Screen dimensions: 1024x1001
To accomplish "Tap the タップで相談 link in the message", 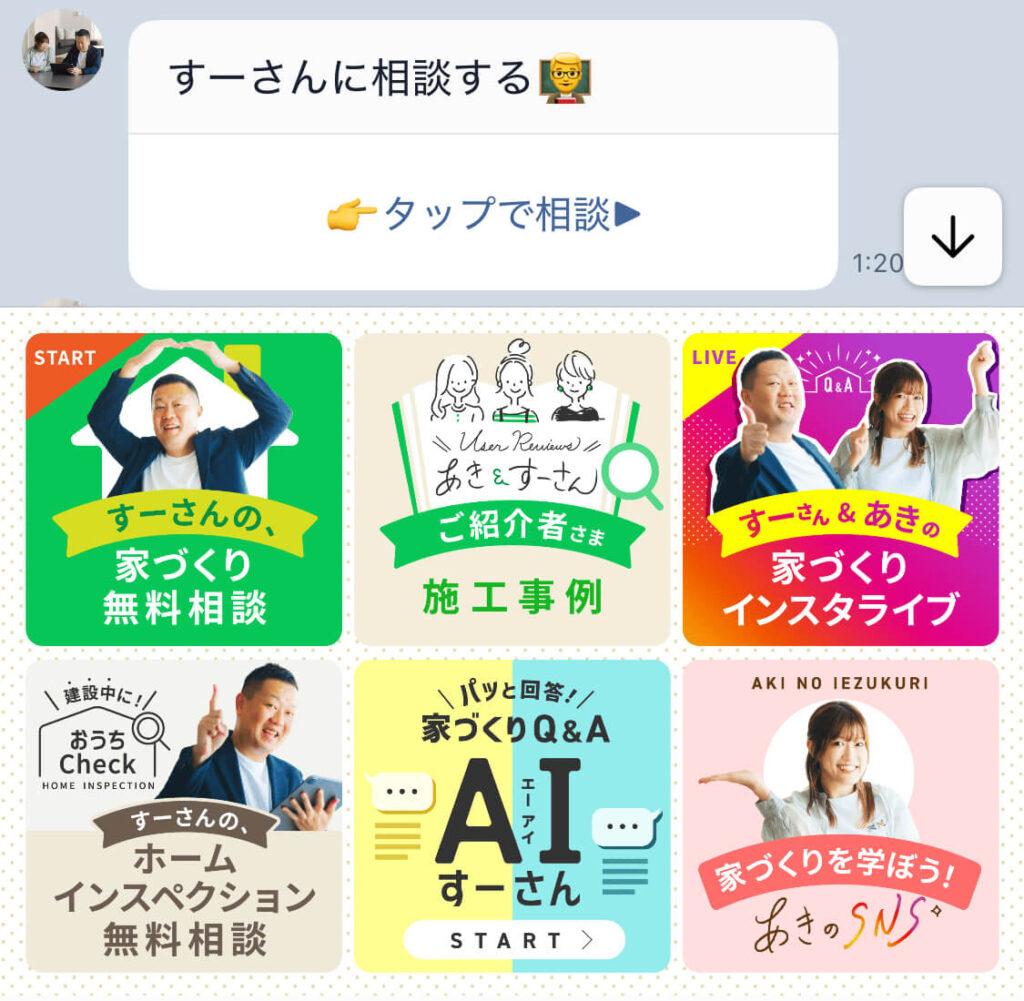I will coord(483,214).
